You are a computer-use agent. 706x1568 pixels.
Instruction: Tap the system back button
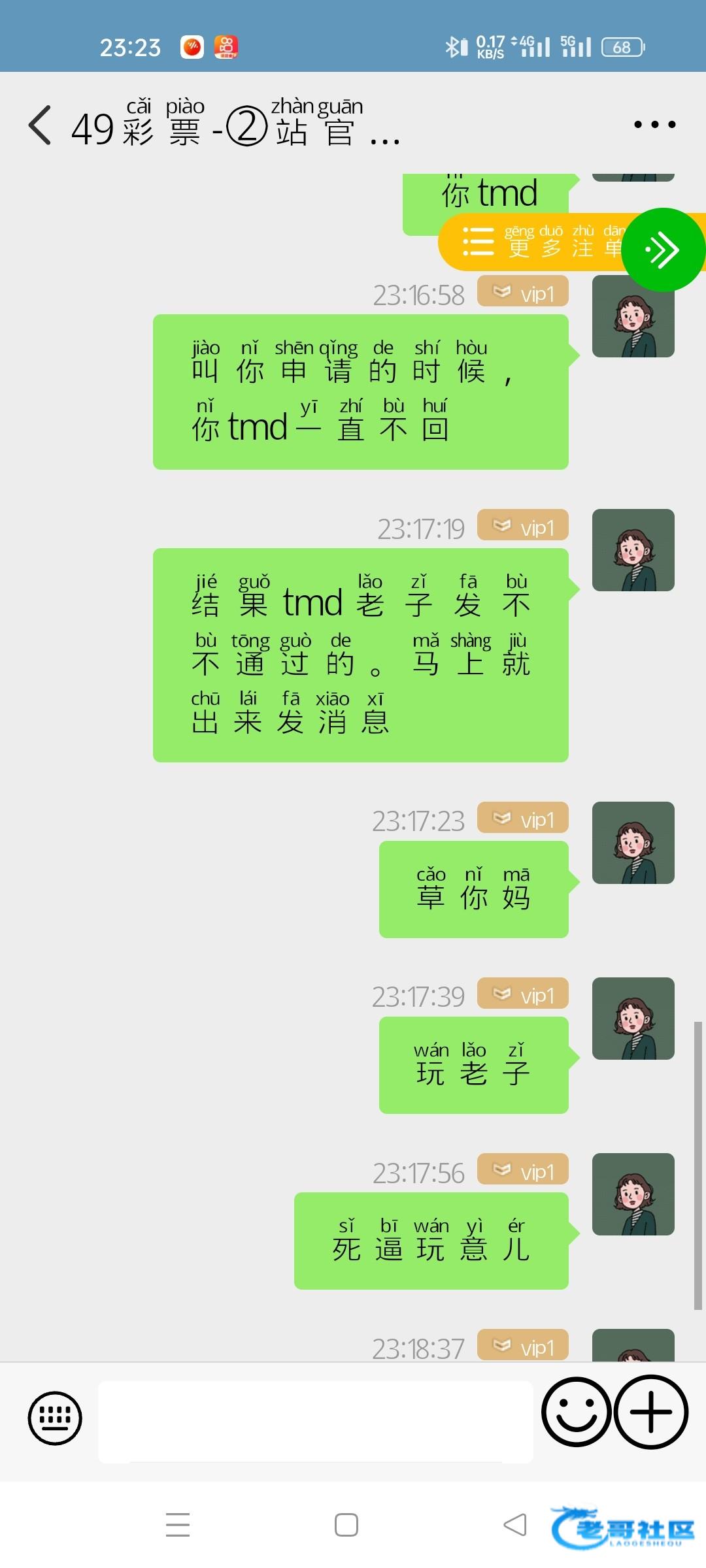[x=515, y=1525]
